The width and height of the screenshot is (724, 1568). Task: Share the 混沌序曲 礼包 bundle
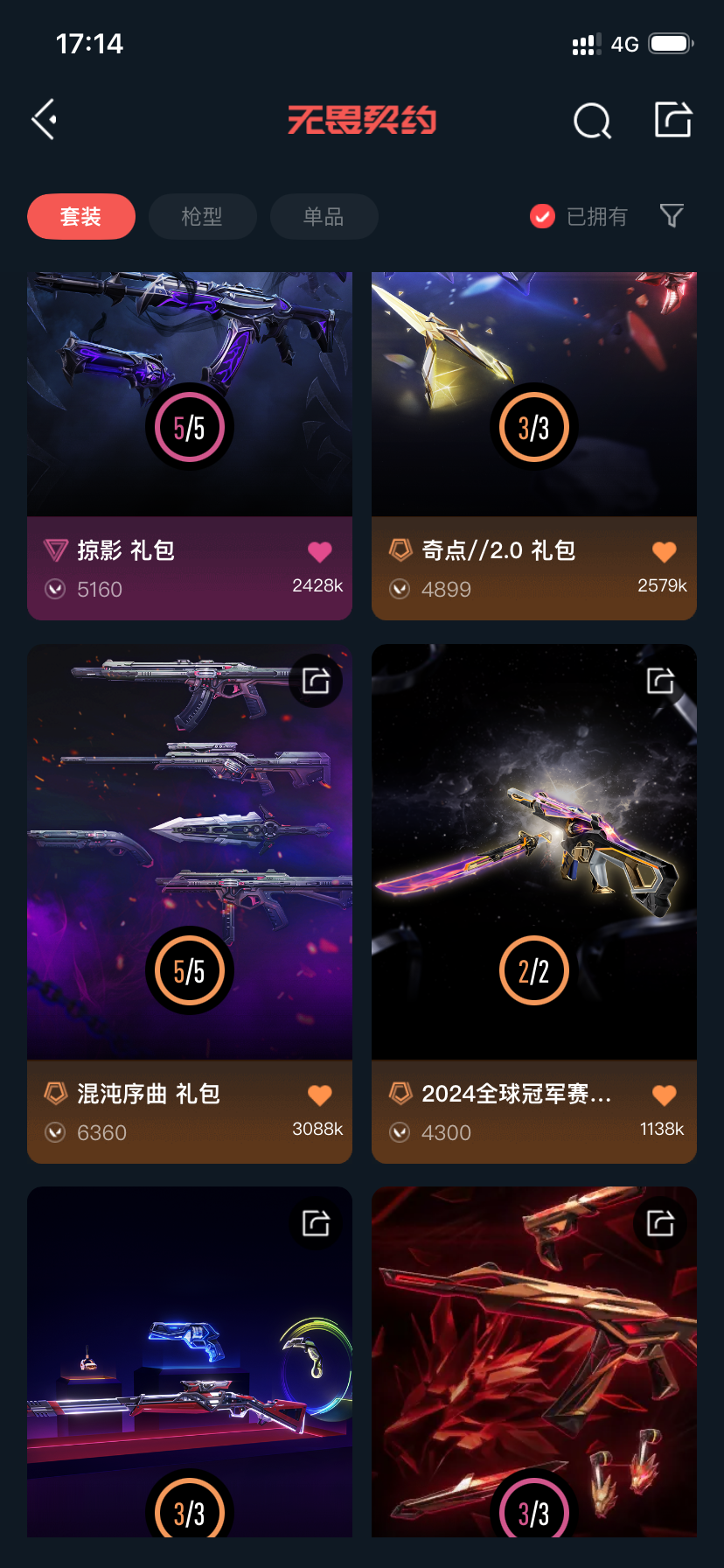(316, 681)
